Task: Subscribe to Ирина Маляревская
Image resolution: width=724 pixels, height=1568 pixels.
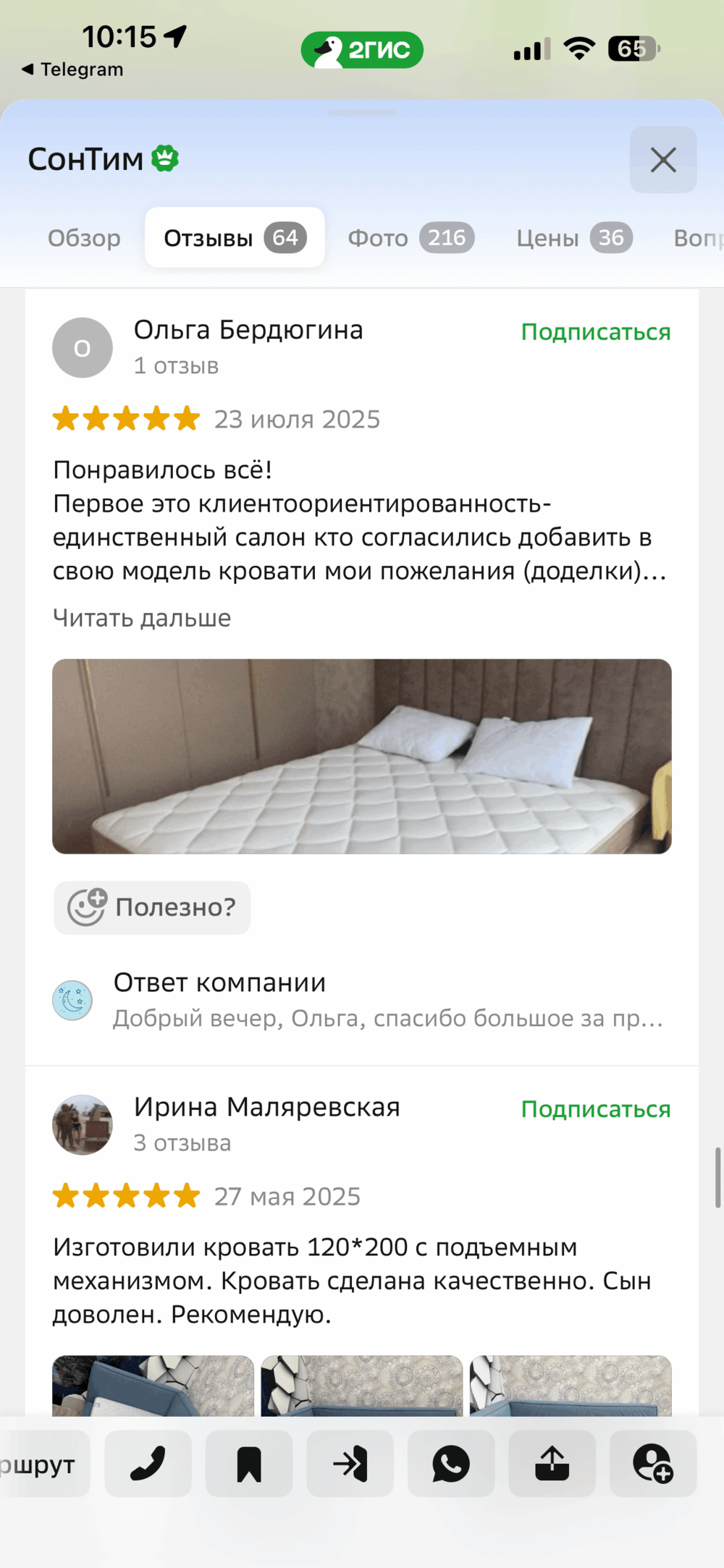Action: pyautogui.click(x=595, y=1109)
